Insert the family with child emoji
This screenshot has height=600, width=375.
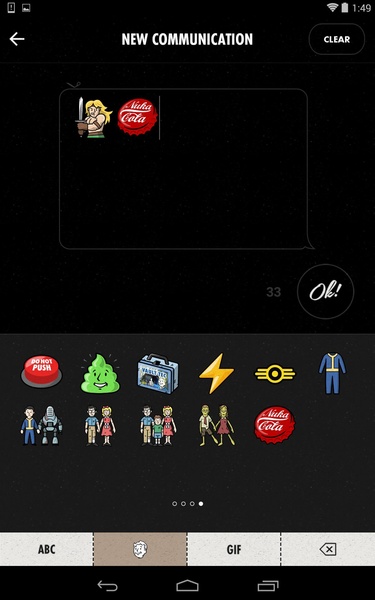pos(158,425)
